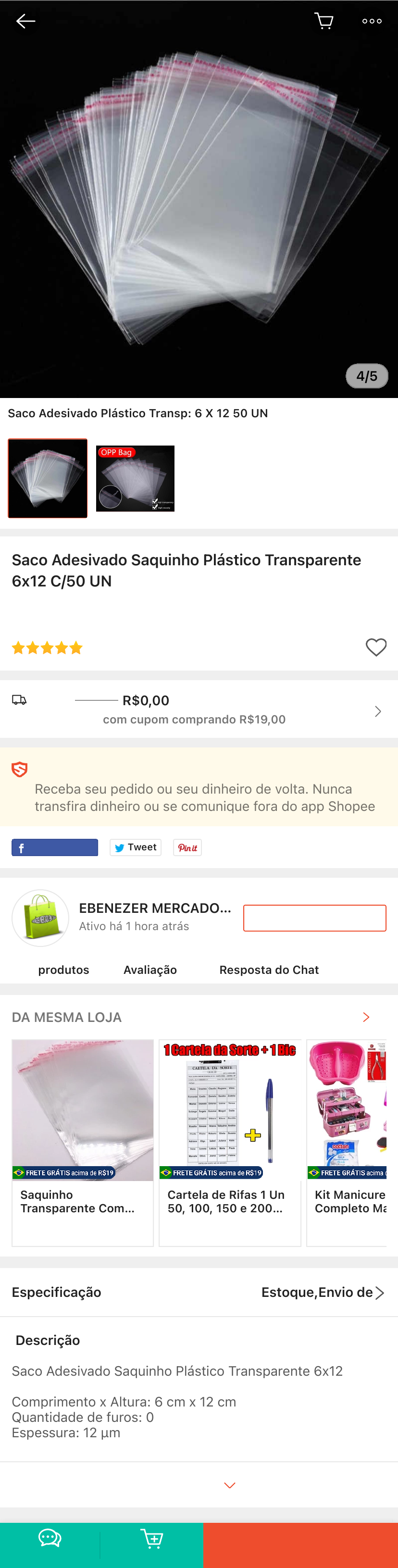The image size is (398, 1568).
Task: Tap the outlined button next to the store name
Action: point(315,918)
